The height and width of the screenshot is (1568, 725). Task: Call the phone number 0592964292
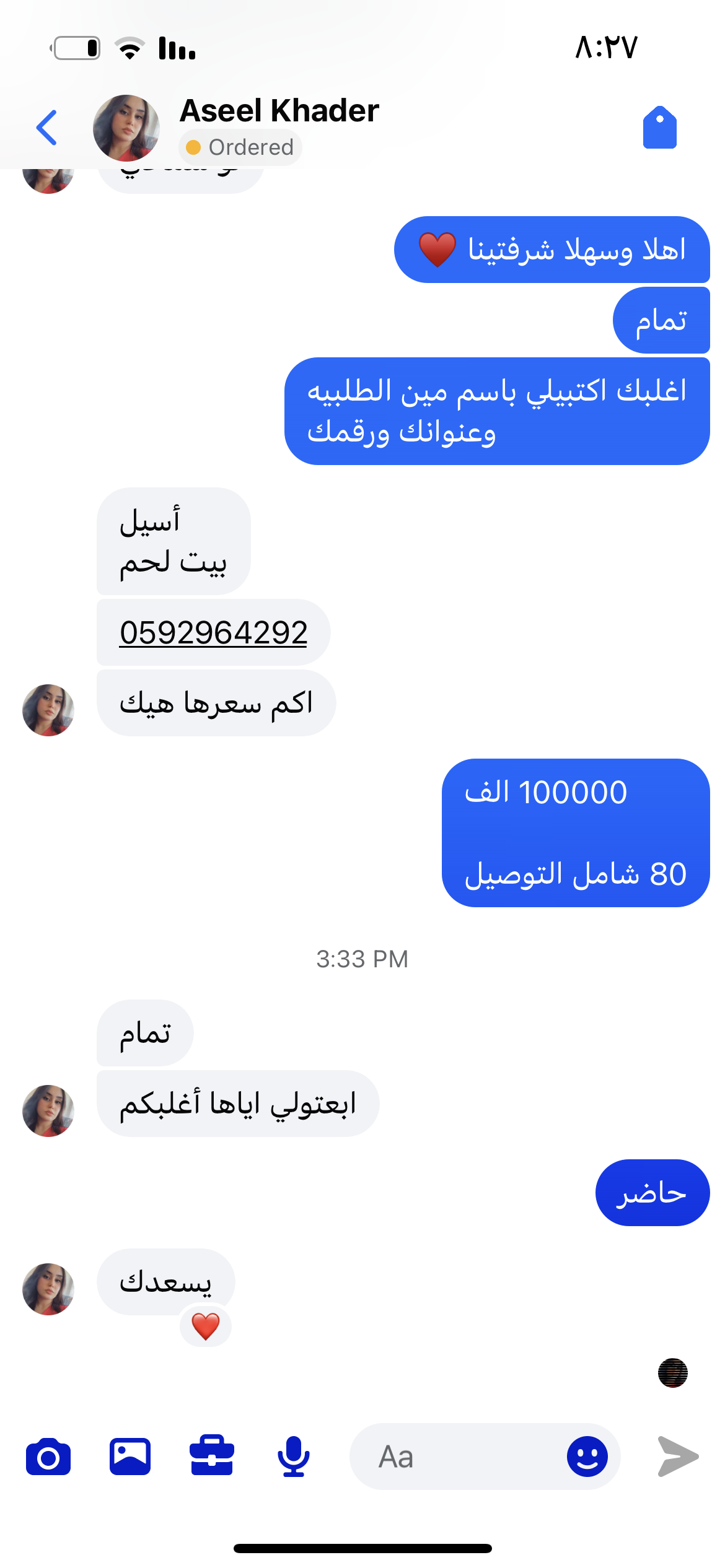(213, 633)
